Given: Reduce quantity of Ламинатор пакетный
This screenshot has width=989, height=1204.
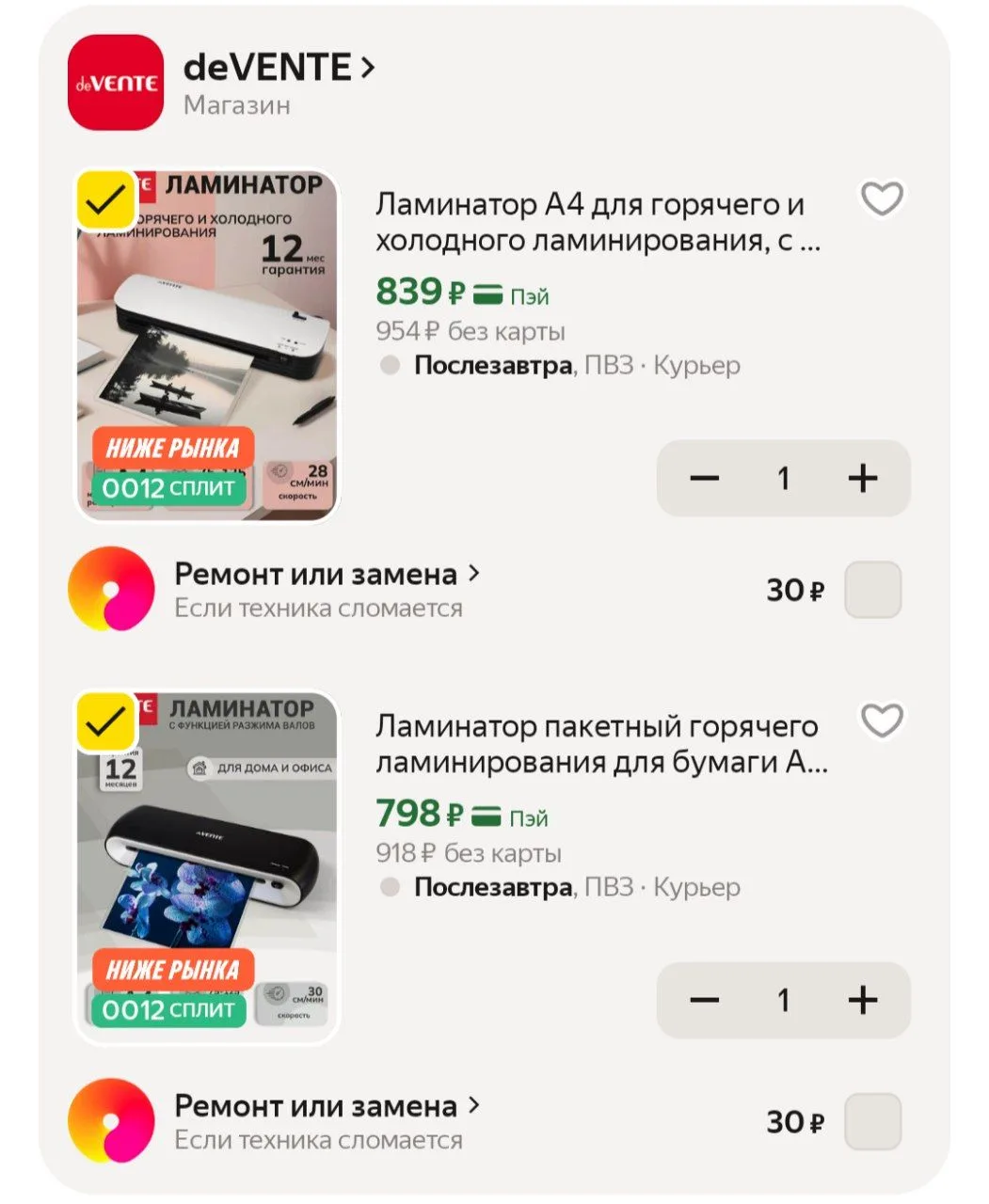Looking at the screenshot, I should click(704, 1000).
